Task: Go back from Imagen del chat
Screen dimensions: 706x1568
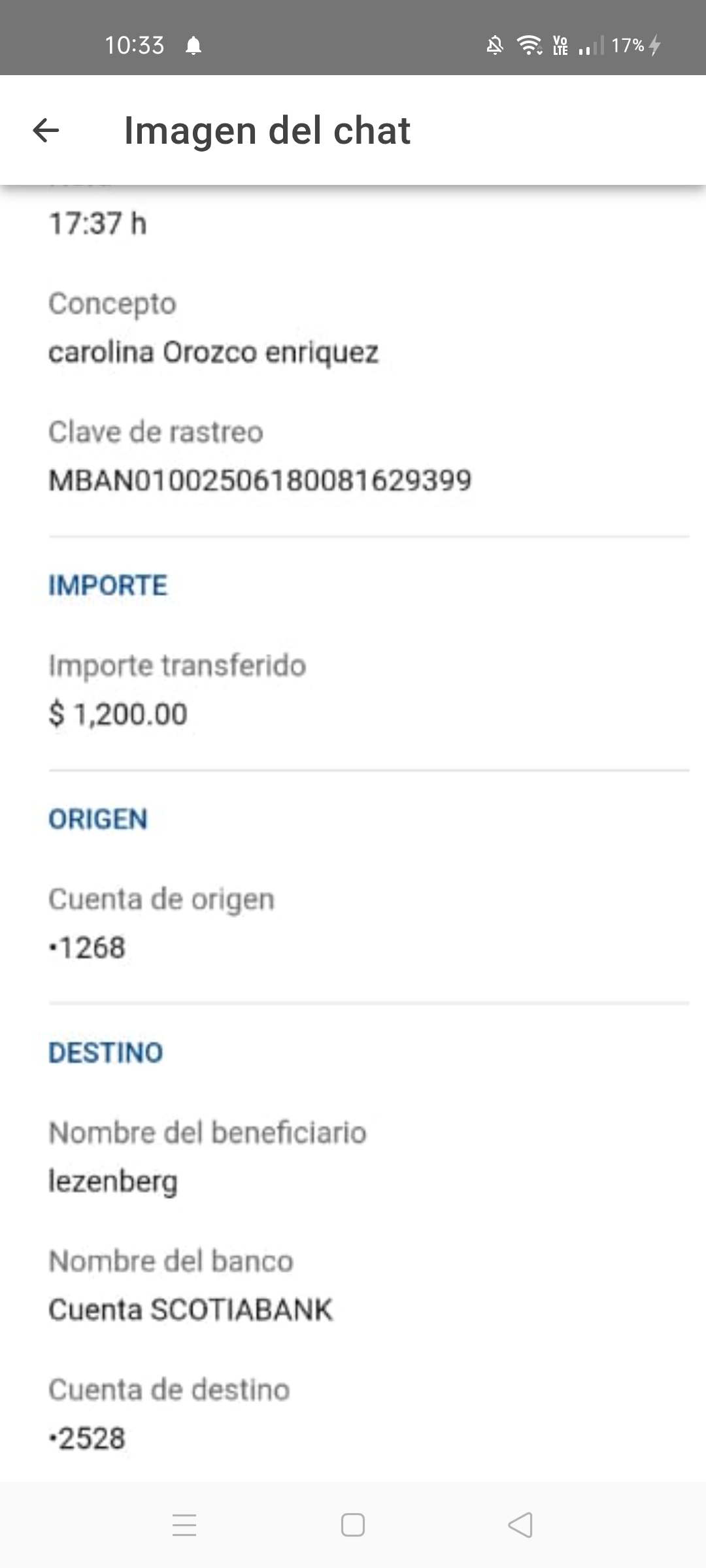Action: click(x=46, y=131)
